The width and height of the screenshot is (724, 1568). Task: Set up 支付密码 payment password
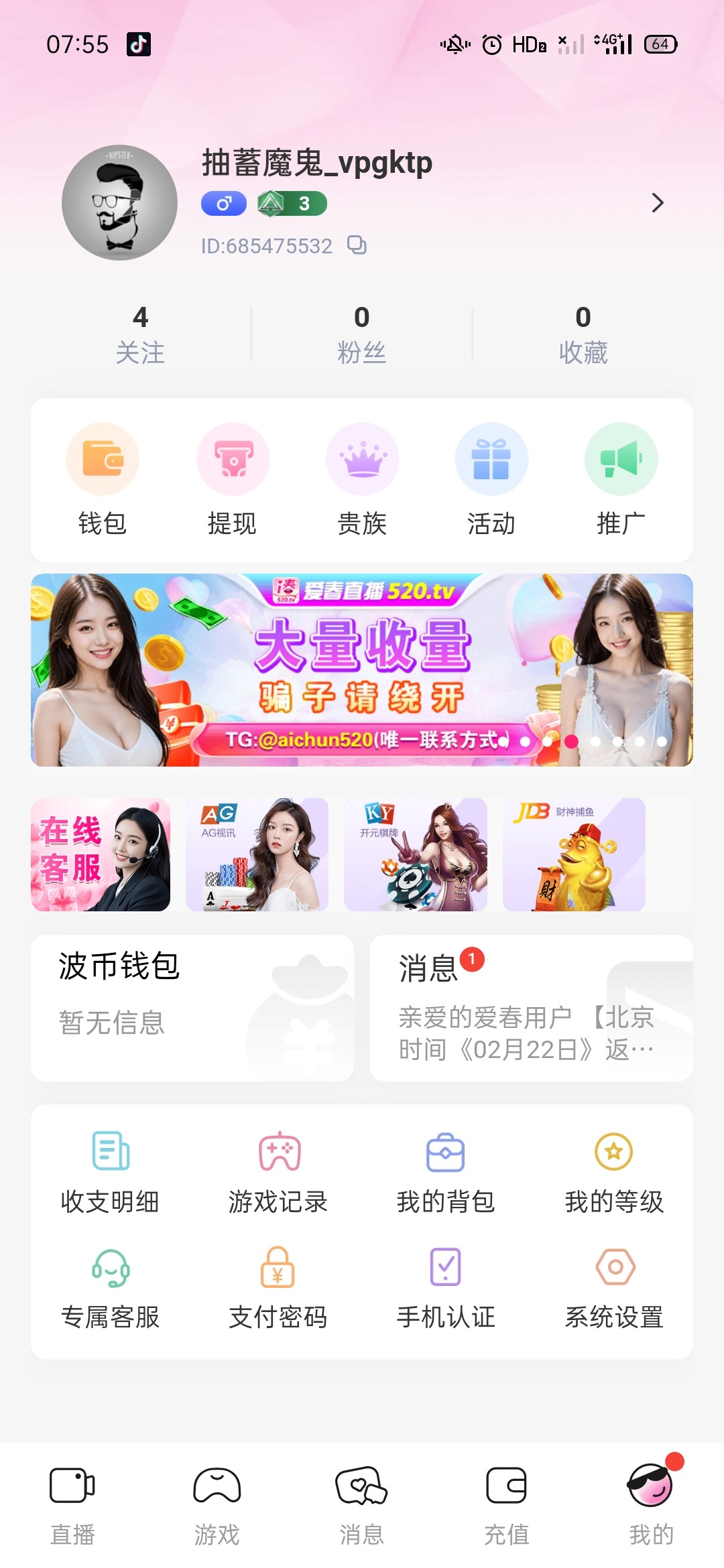[278, 1288]
